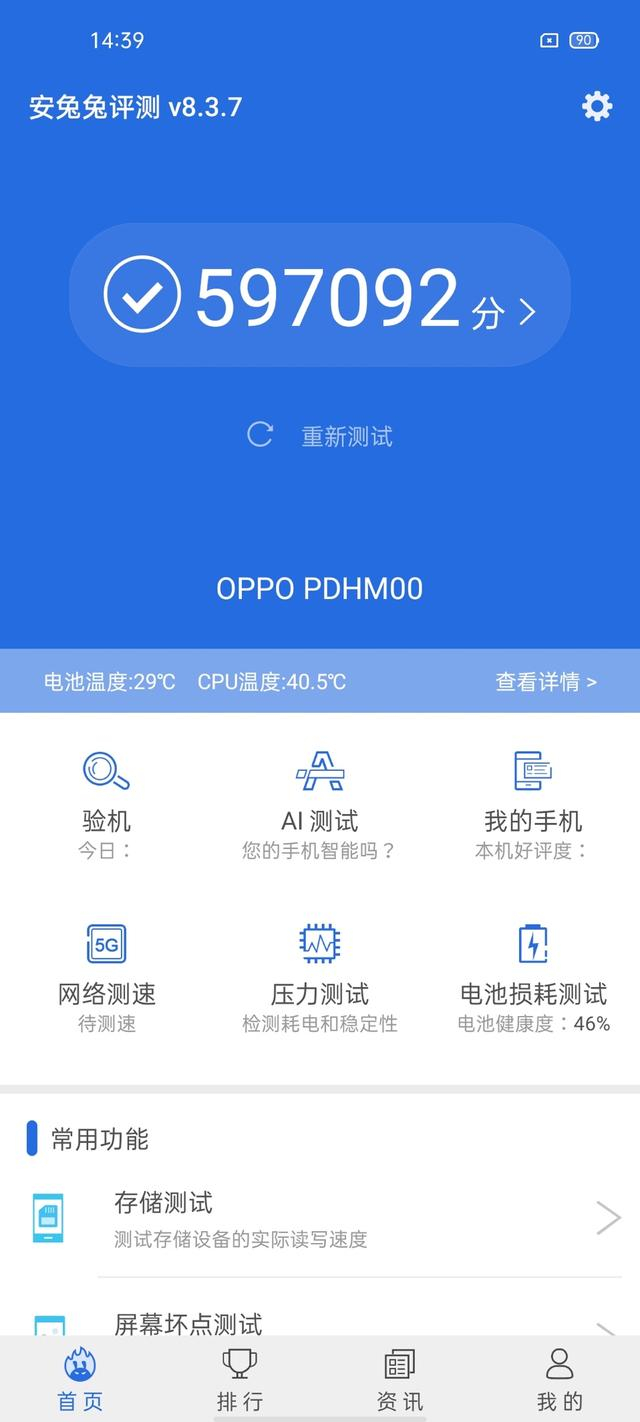The width and height of the screenshot is (640, 1422).
Task: Open the 电池损耗测试 battery wear test
Action: (x=533, y=977)
